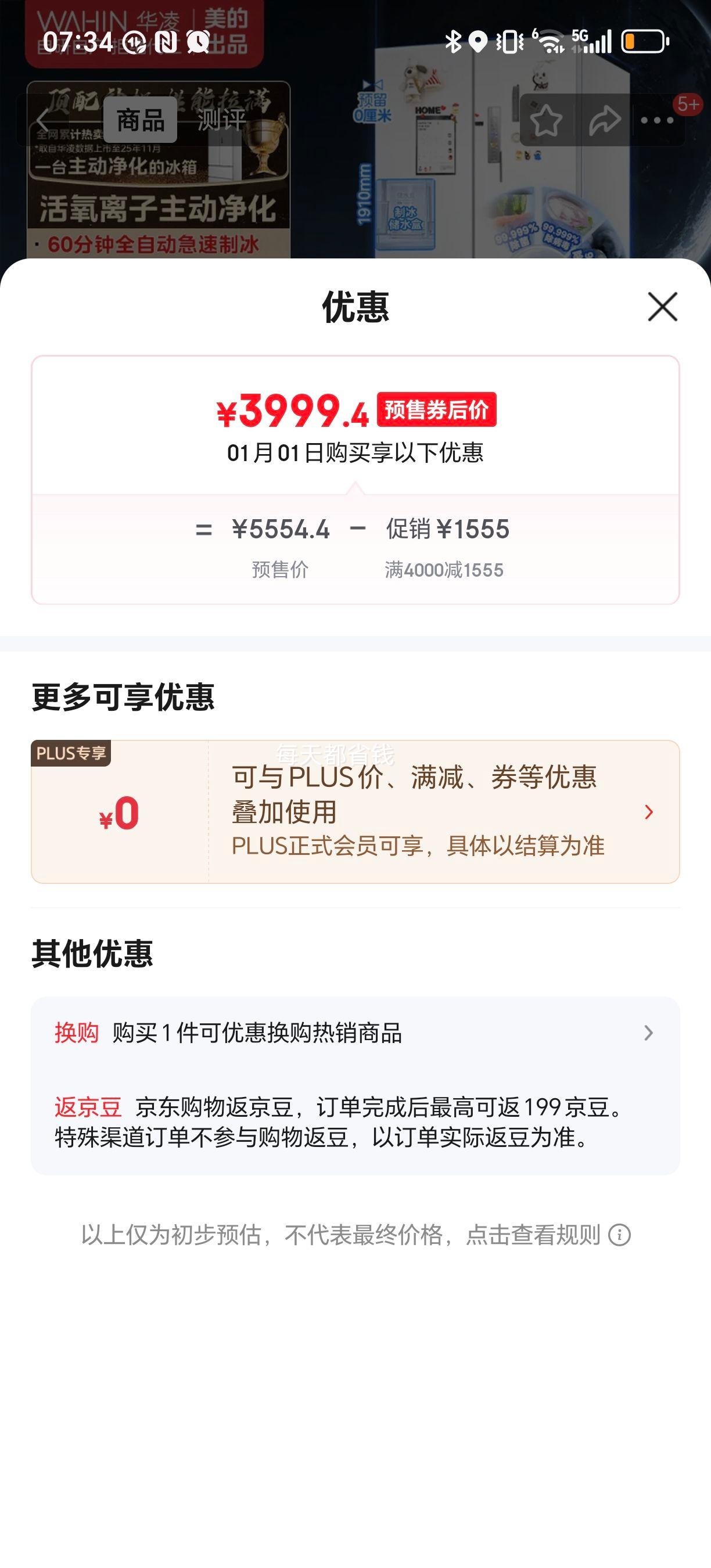Image resolution: width=711 pixels, height=1568 pixels.
Task: Tap the back arrow at top left
Action: [41, 120]
